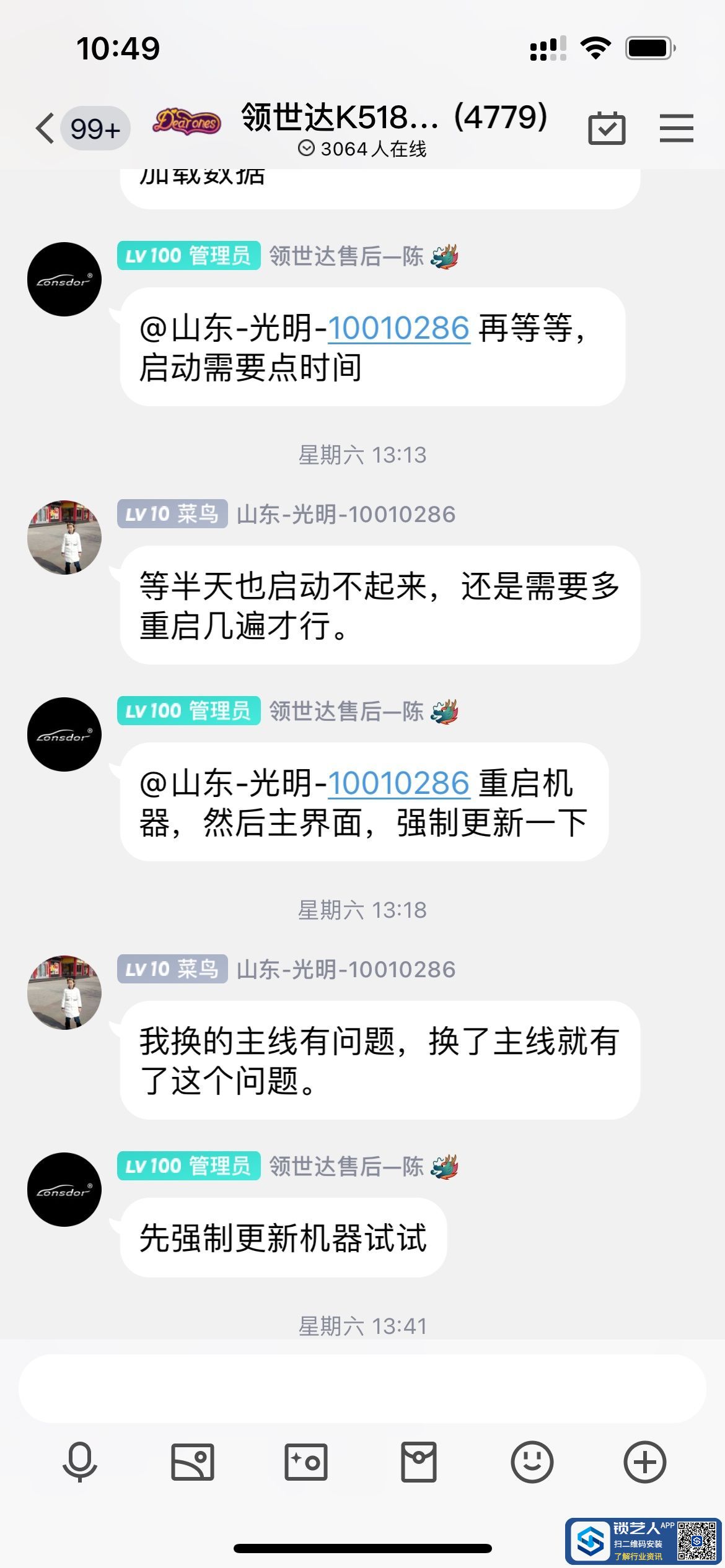Image resolution: width=725 pixels, height=1568 pixels.
Task: Open the emoji panel
Action: point(532,1462)
